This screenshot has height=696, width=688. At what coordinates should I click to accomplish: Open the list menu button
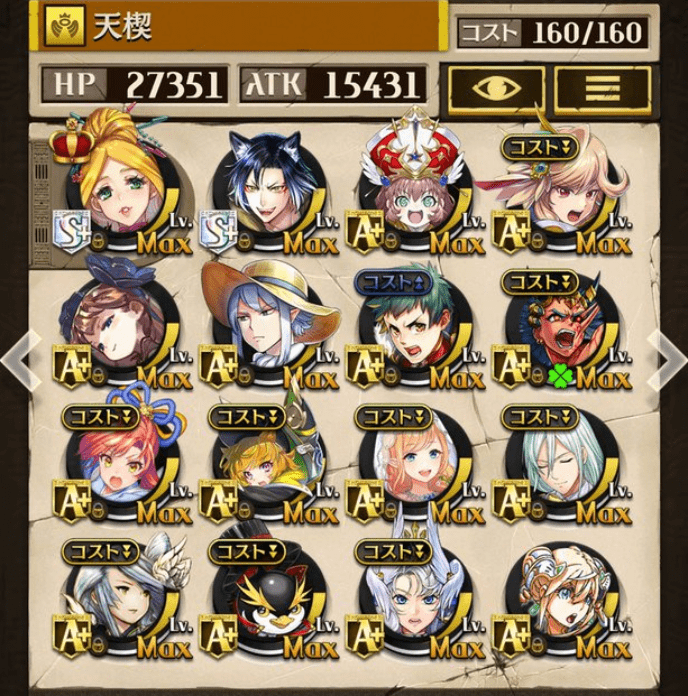[602, 87]
